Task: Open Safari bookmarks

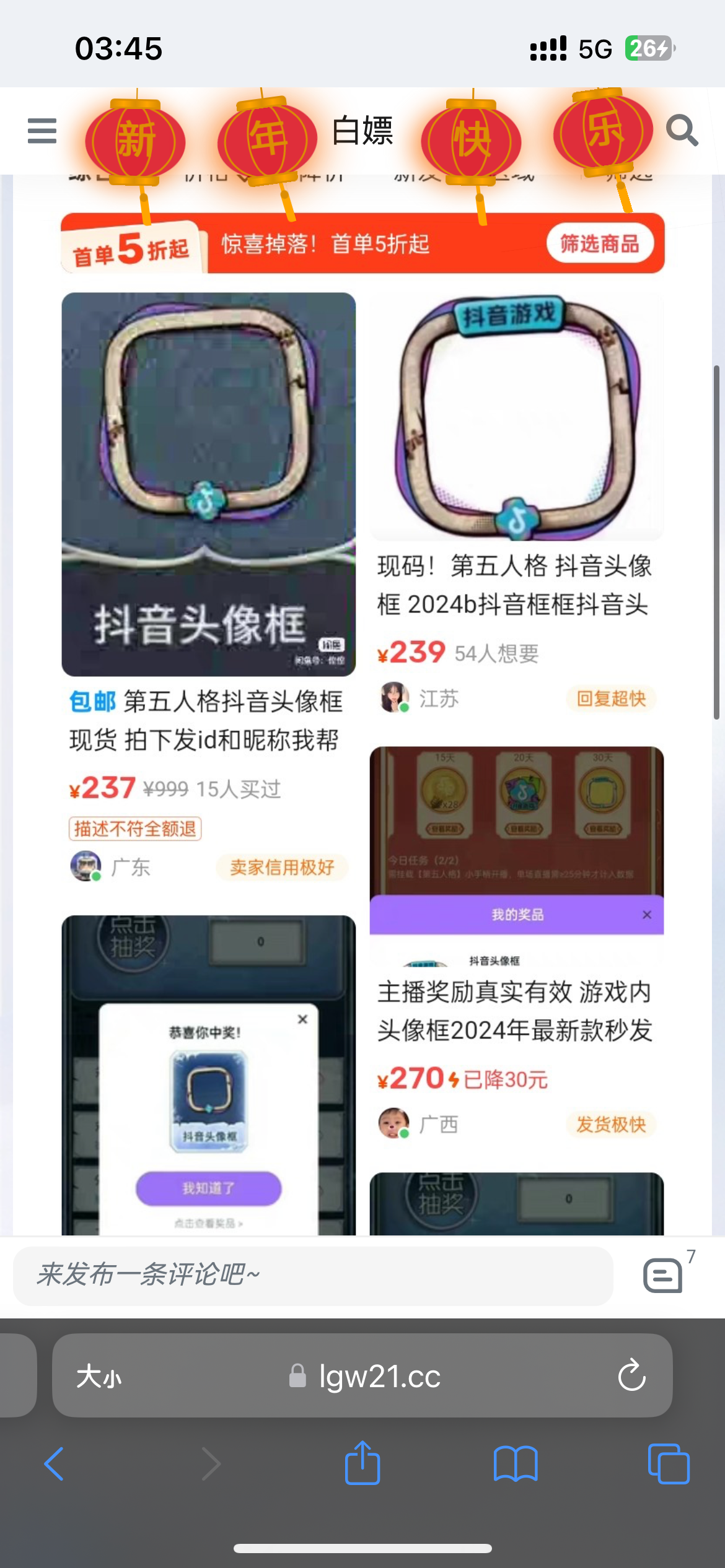Action: 515,1464
